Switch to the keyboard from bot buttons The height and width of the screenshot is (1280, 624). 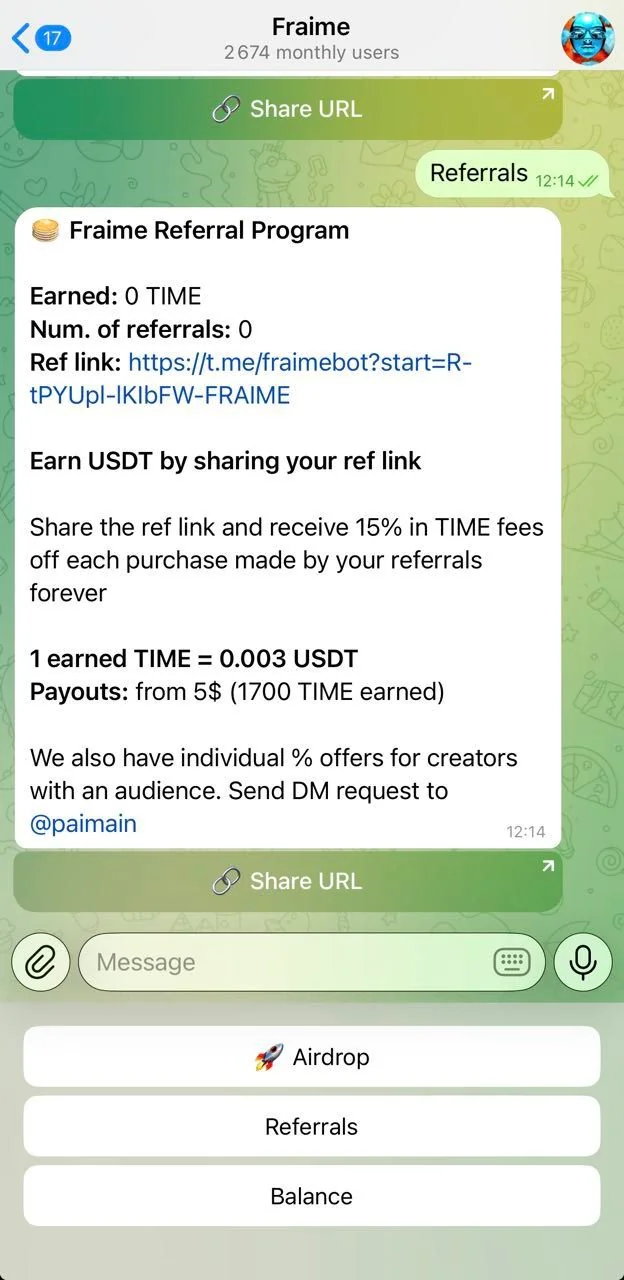pos(512,962)
